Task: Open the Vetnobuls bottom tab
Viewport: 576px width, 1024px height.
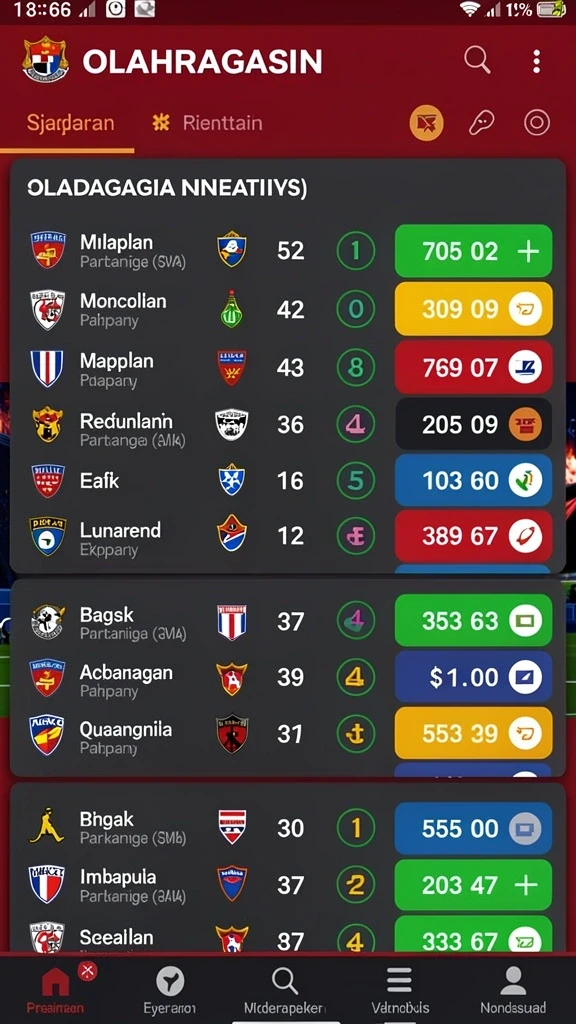Action: pyautogui.click(x=399, y=990)
